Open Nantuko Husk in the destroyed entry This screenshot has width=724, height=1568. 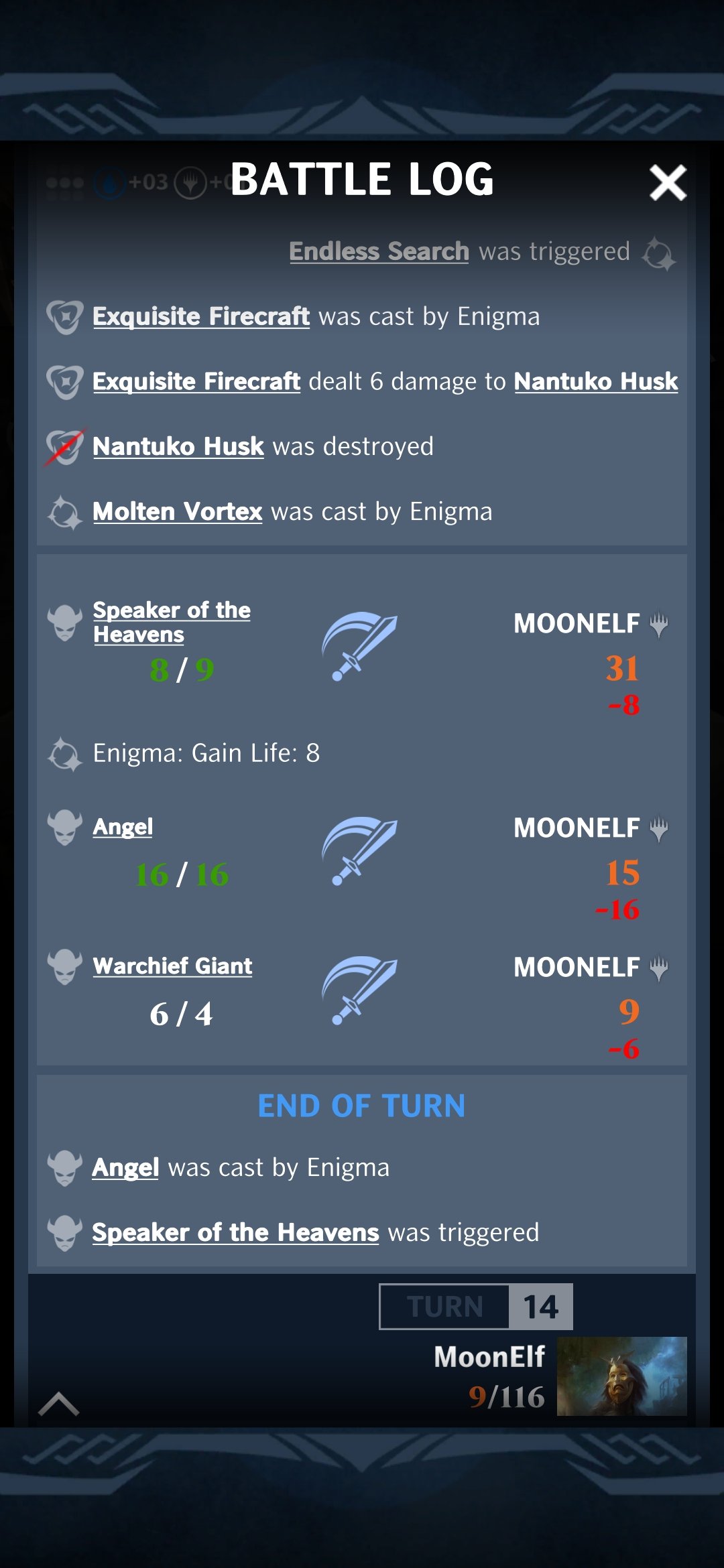(x=178, y=446)
